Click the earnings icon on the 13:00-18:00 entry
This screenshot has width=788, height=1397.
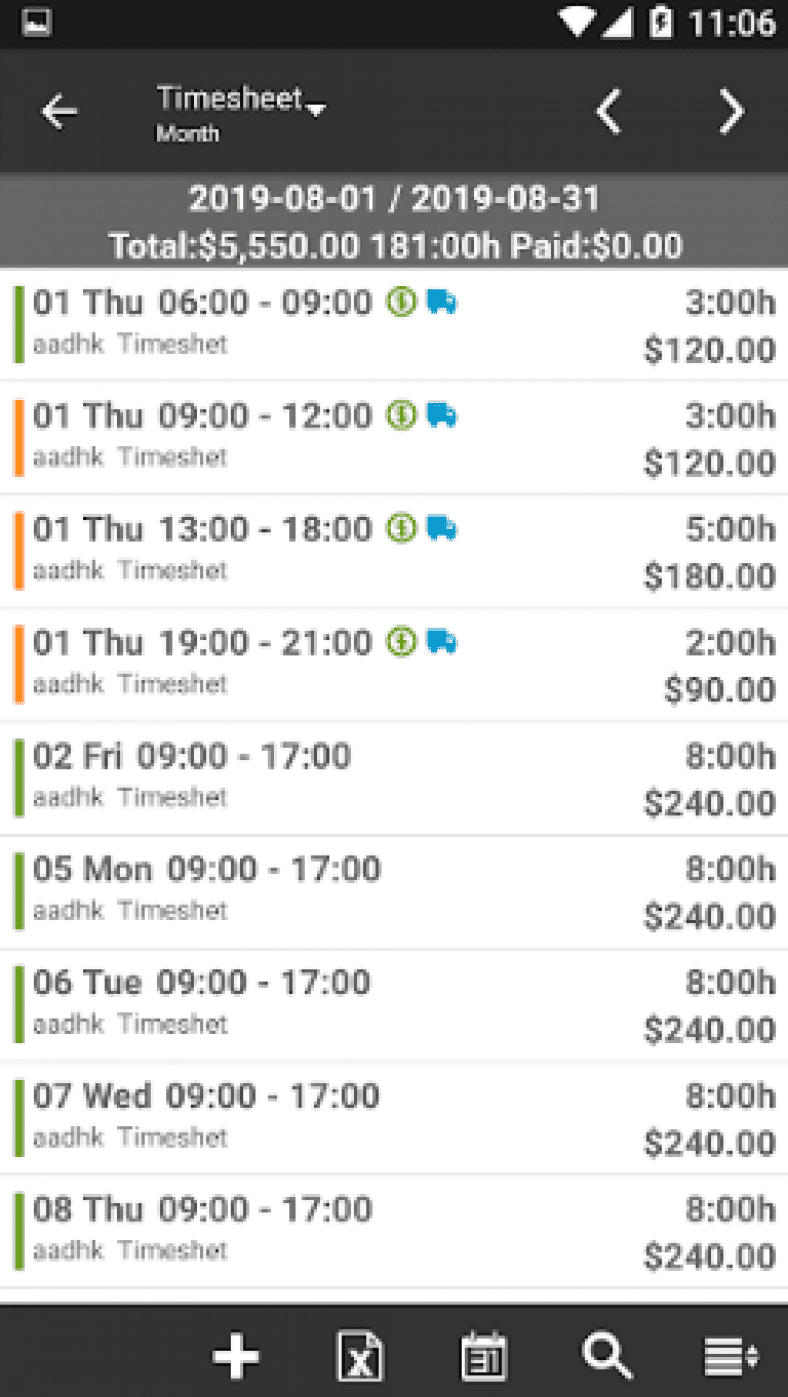pyautogui.click(x=400, y=529)
